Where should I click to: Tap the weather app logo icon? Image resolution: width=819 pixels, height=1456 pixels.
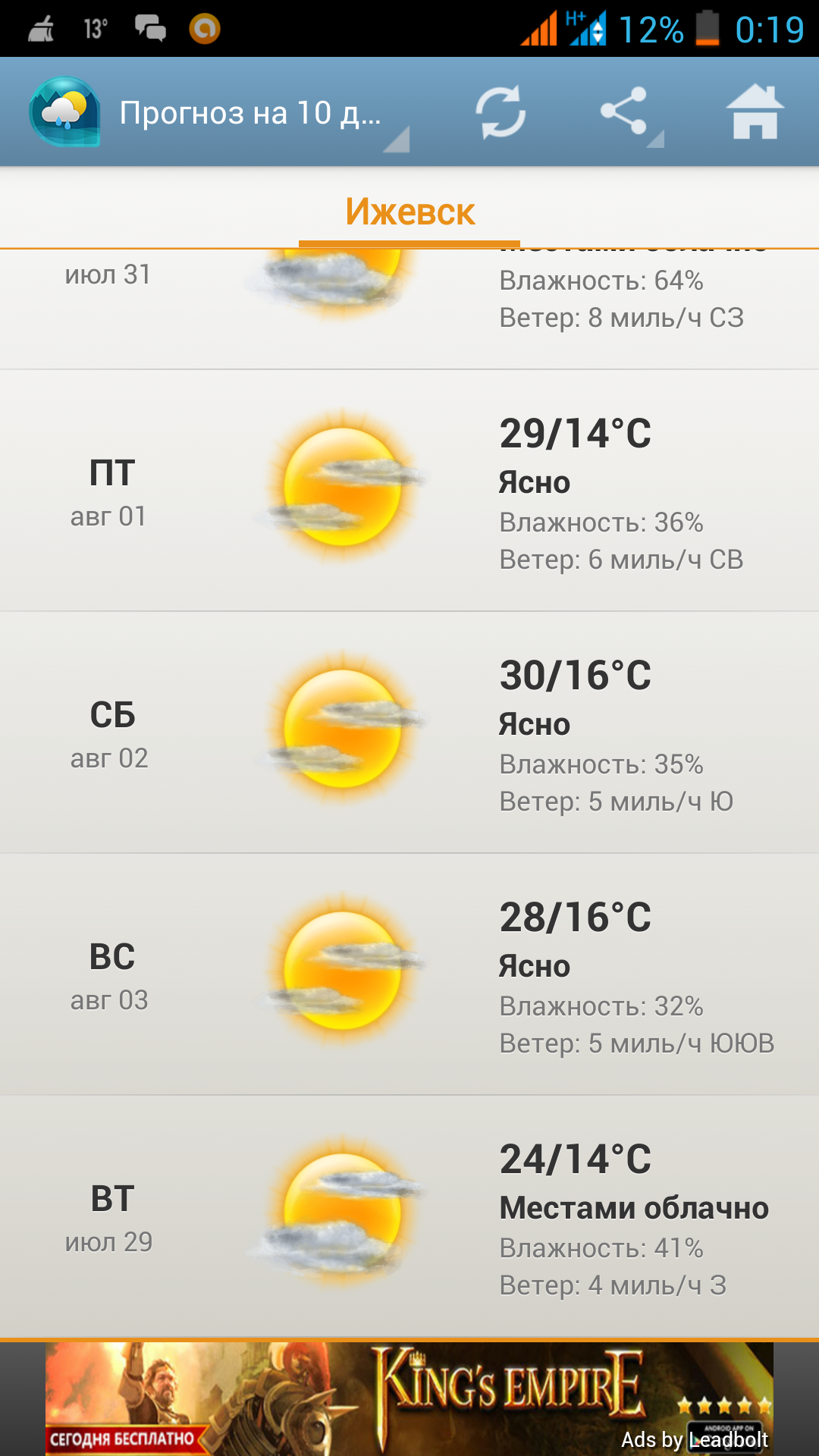pyautogui.click(x=64, y=112)
